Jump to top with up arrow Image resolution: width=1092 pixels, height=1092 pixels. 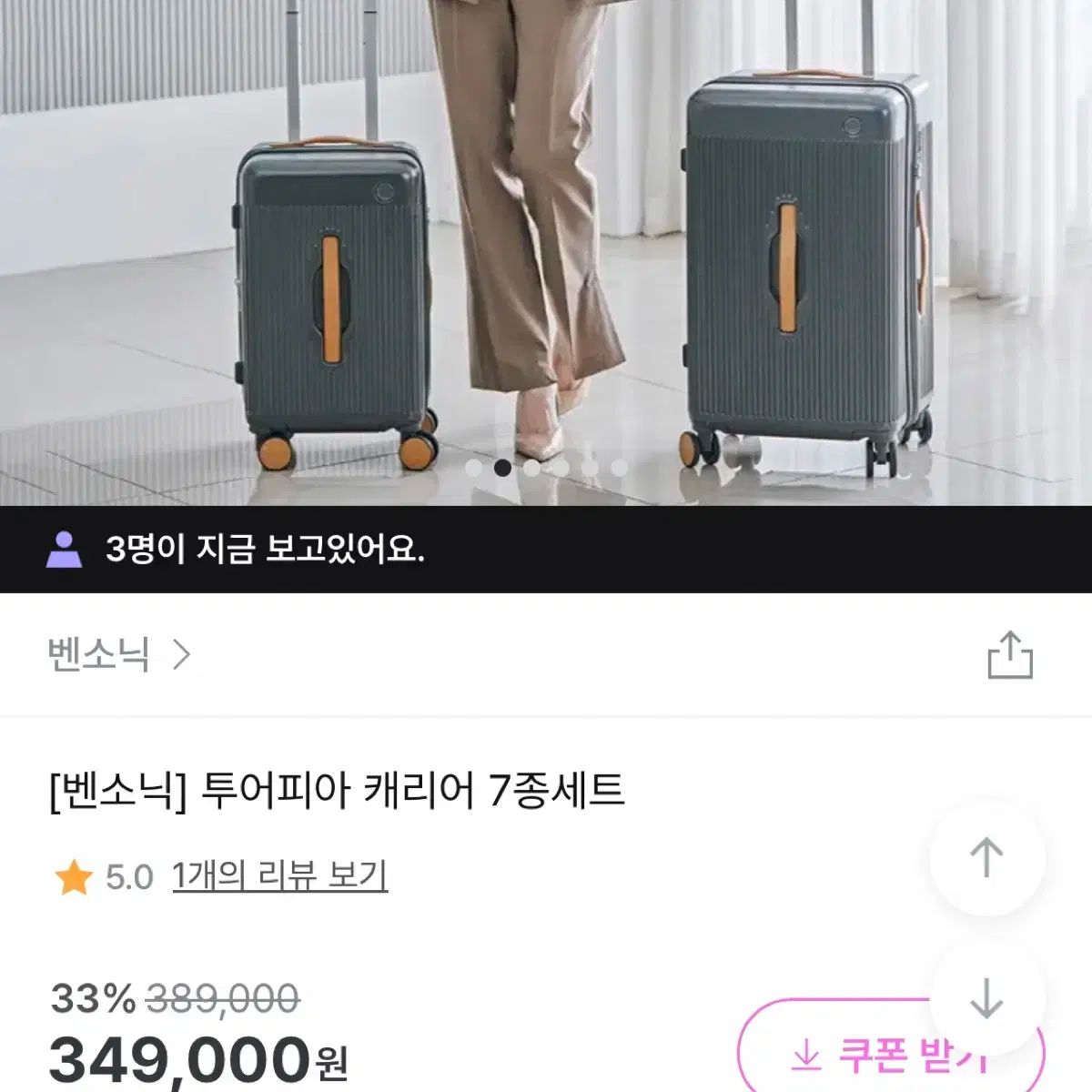pos(986,857)
